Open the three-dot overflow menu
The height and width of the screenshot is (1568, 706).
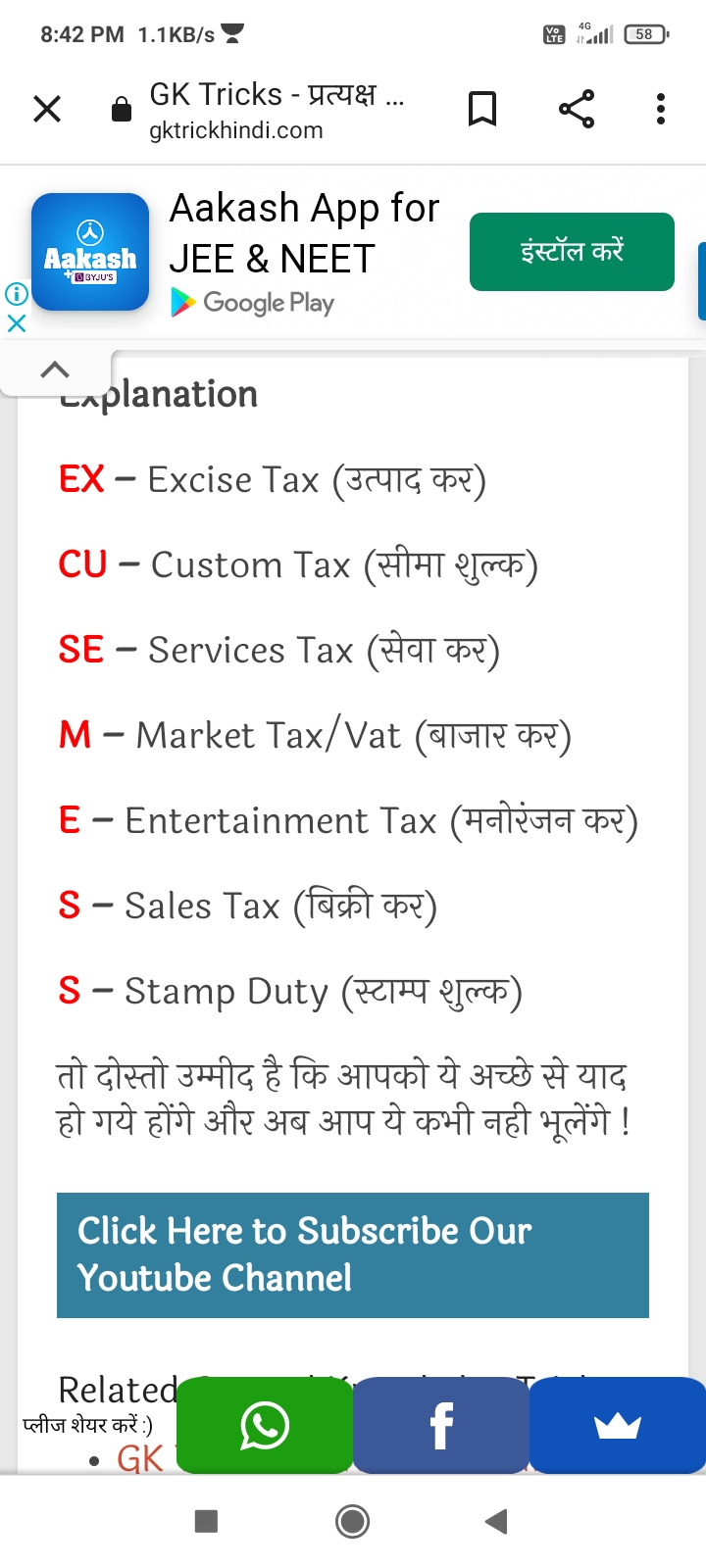coord(661,109)
